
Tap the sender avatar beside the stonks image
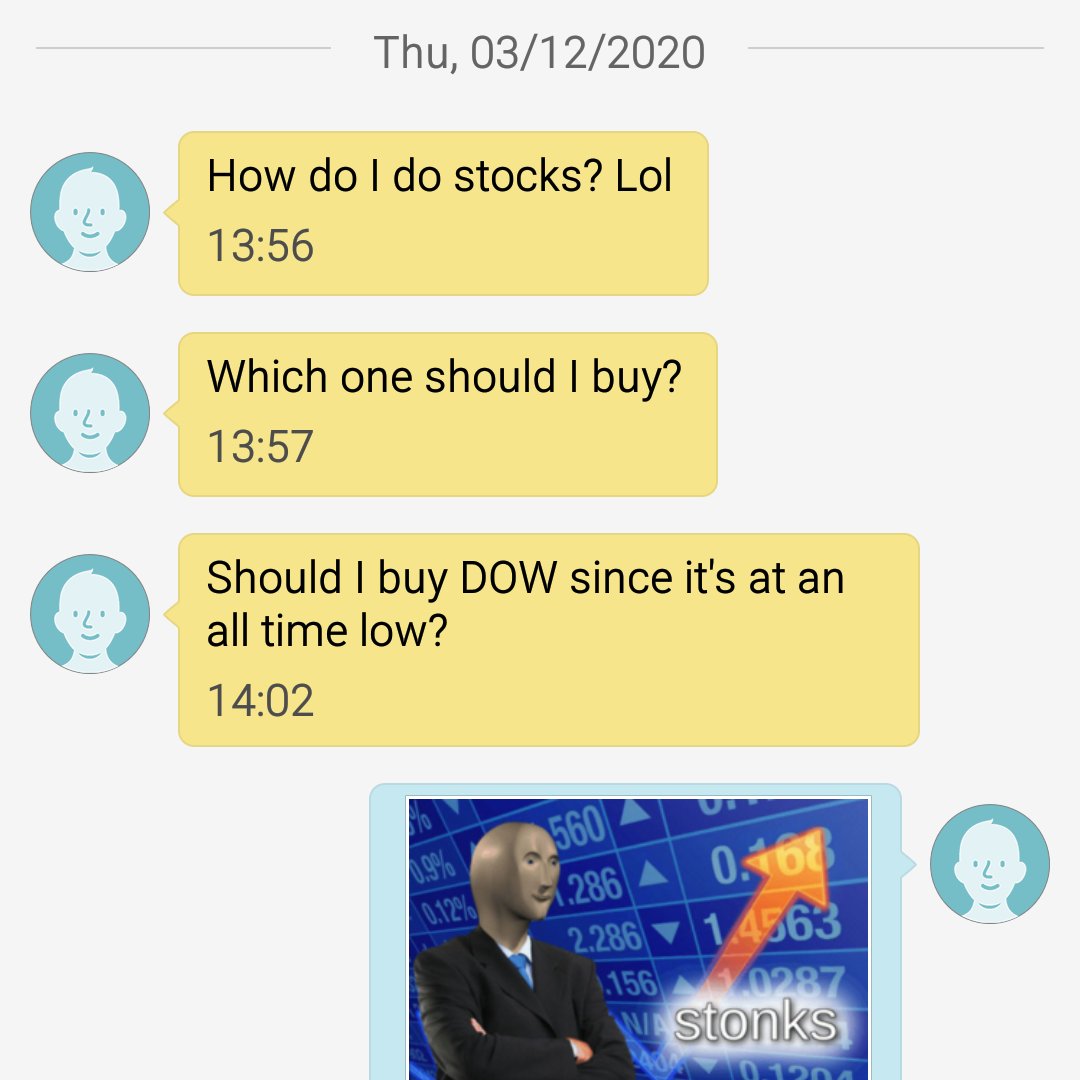click(x=989, y=863)
